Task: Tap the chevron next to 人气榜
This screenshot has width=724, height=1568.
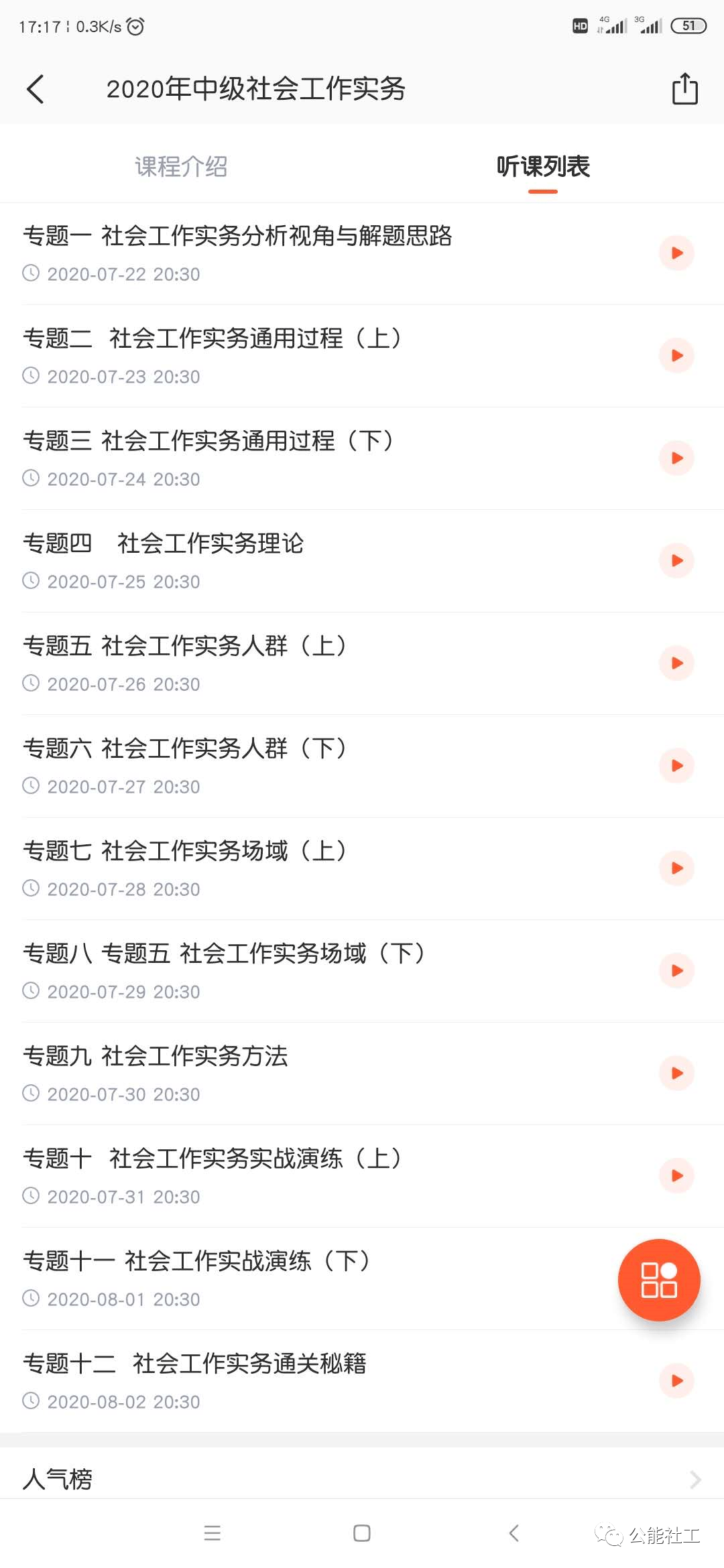Action: (x=695, y=1480)
